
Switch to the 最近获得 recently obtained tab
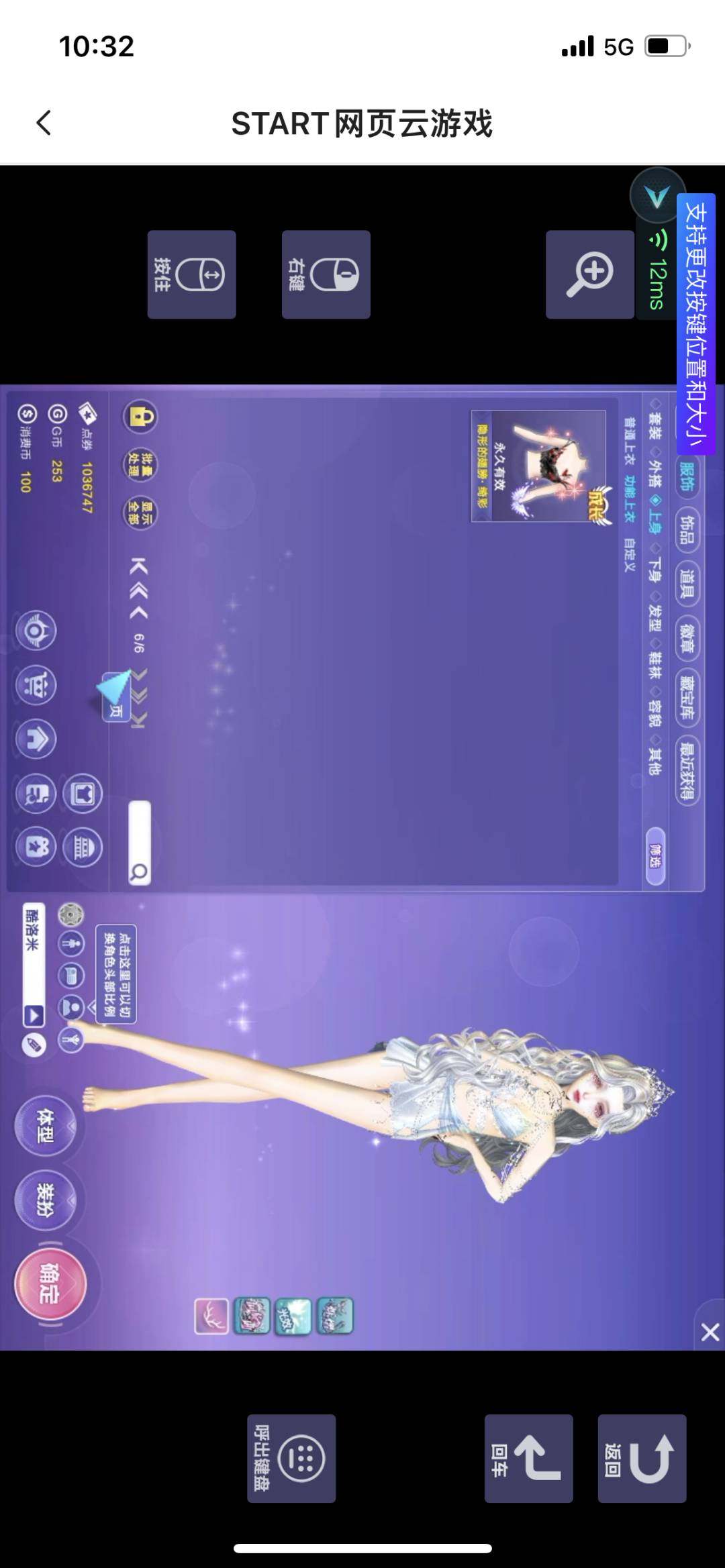[x=687, y=772]
